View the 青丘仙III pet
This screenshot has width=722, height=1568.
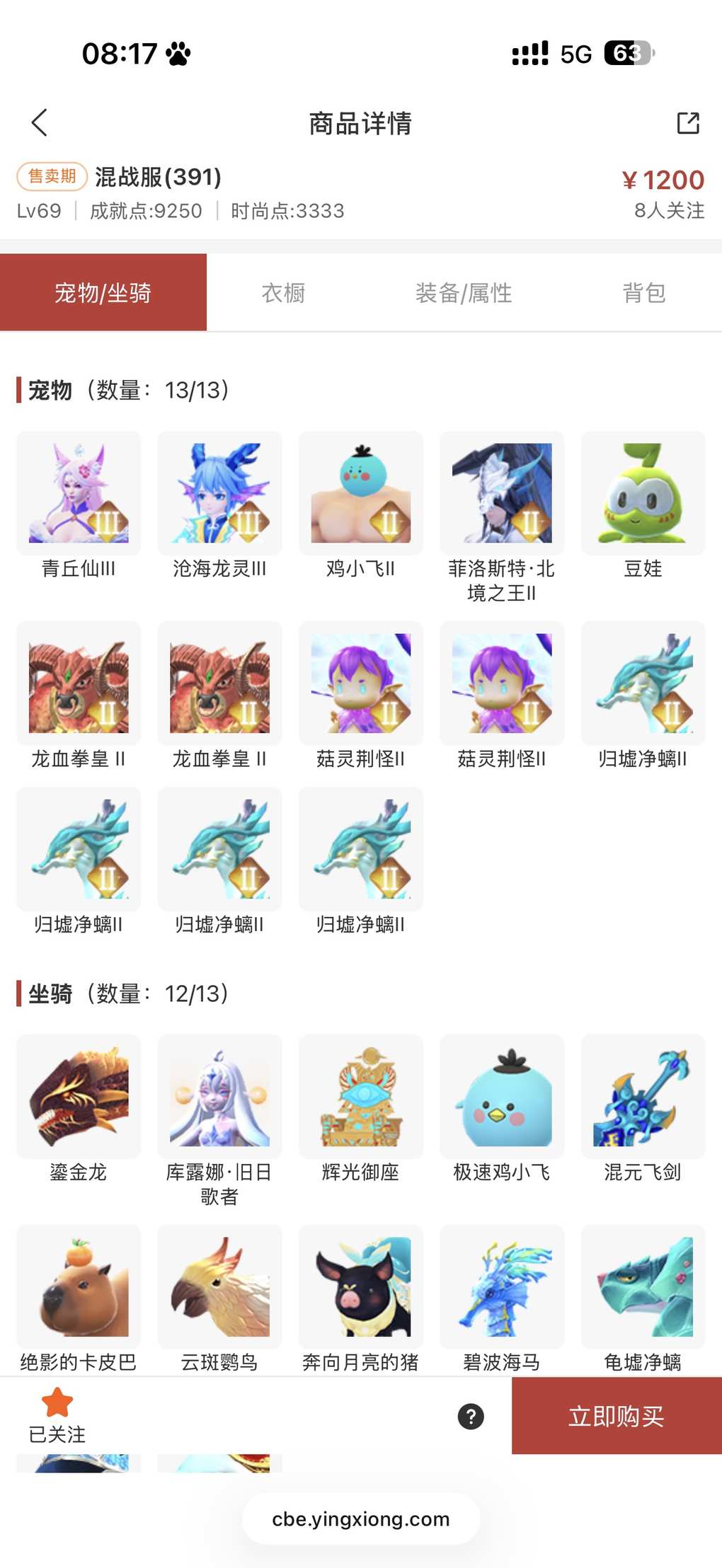79,493
